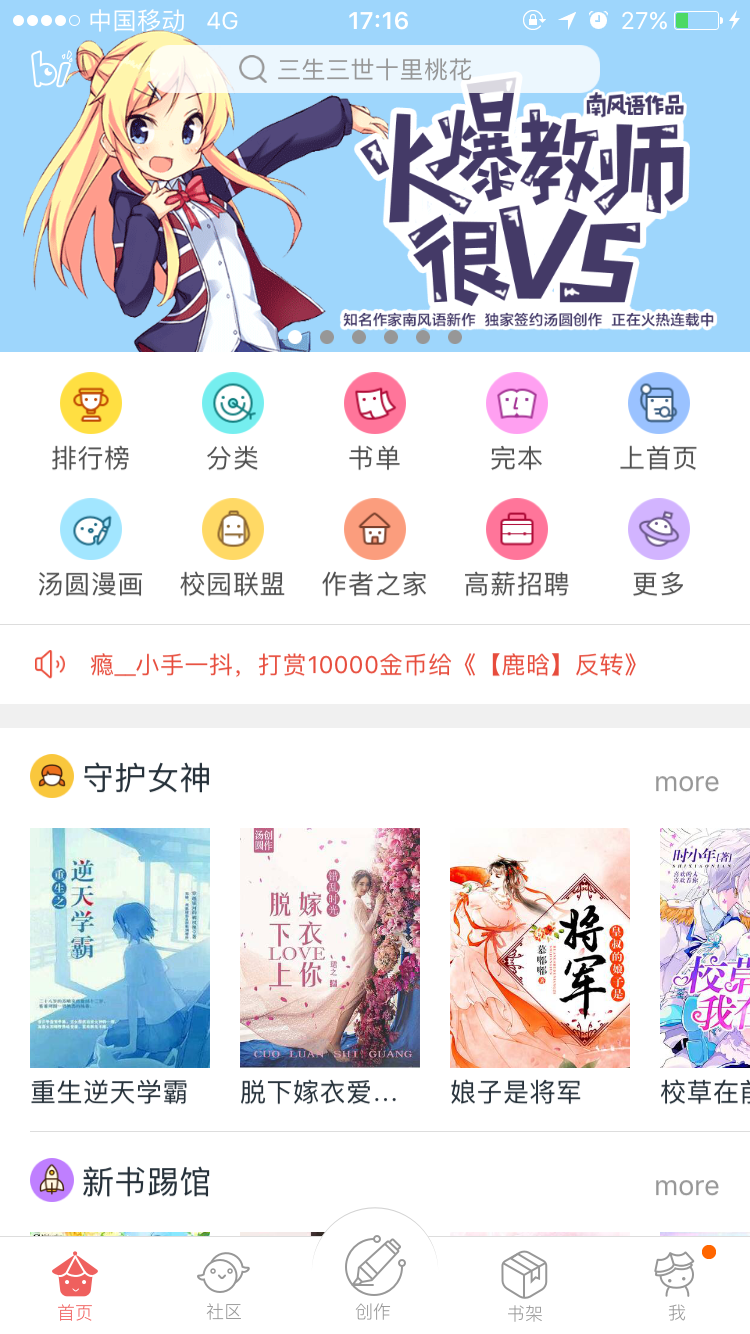750x1334 pixels.
Task: Tap the search box at the top
Action: [x=375, y=69]
